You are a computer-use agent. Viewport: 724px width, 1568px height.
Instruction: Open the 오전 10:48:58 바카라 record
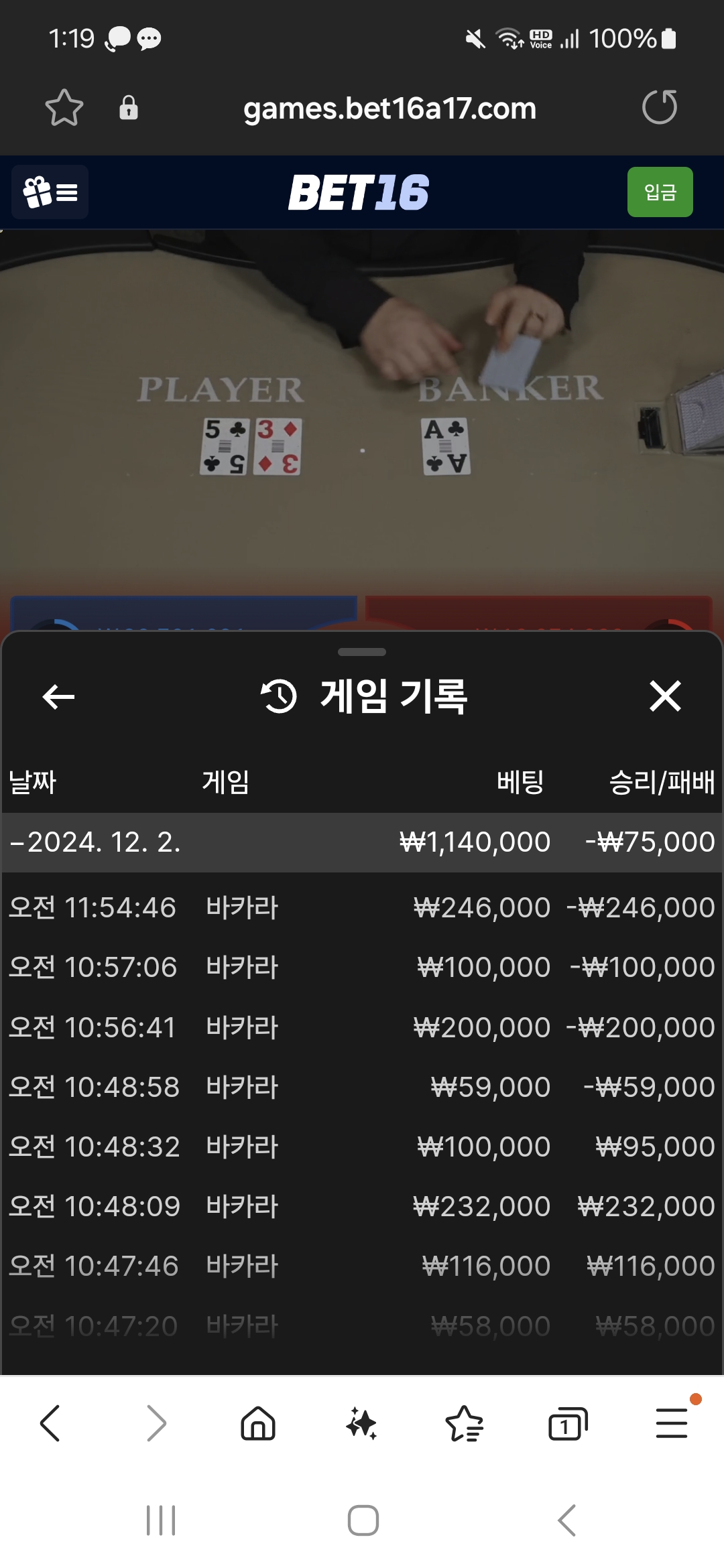(x=362, y=1087)
